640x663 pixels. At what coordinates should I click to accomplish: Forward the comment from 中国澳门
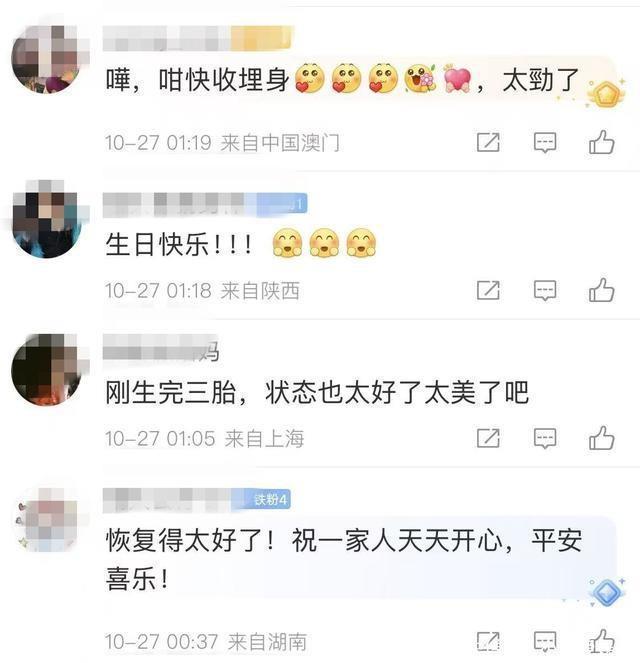click(x=488, y=143)
